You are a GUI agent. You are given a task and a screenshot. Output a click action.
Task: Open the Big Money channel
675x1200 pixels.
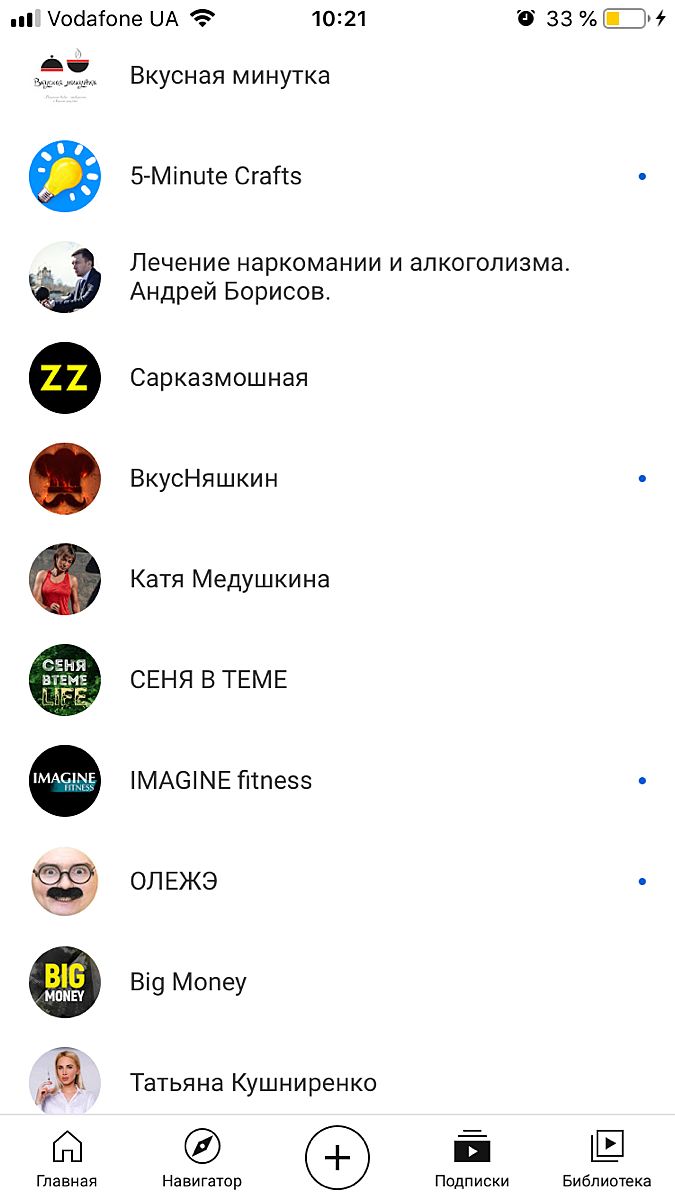click(x=188, y=983)
